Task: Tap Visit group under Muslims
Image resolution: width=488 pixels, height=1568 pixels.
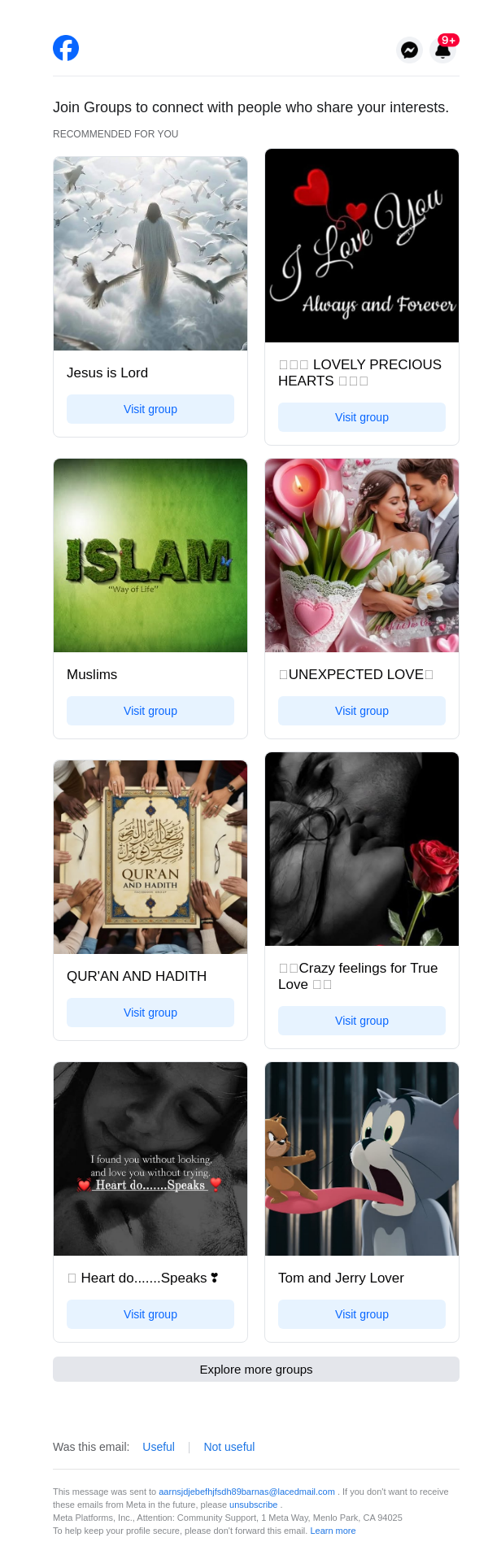Action: tap(150, 711)
